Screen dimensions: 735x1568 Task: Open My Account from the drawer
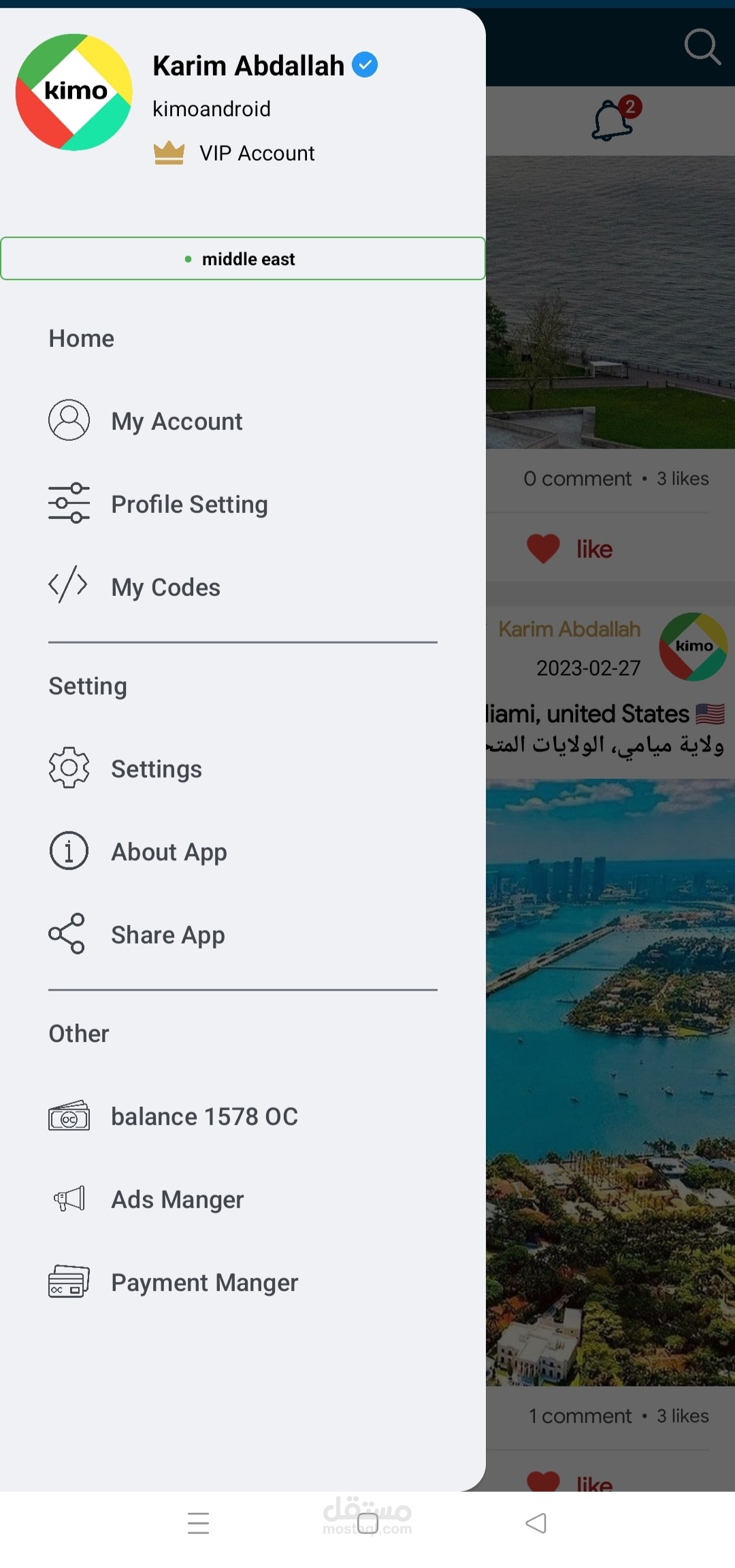[x=176, y=421]
